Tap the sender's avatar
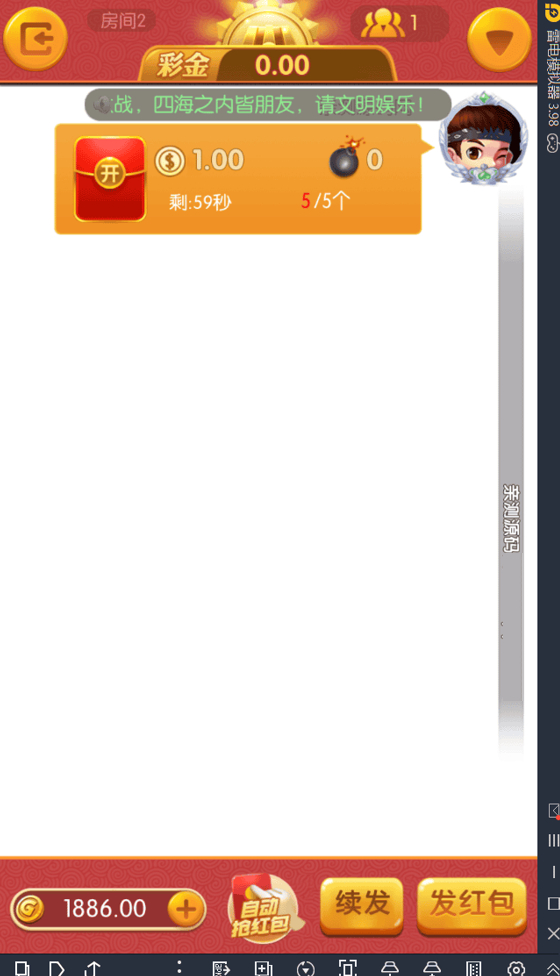Viewport: 560px width, 976px height. click(x=483, y=138)
